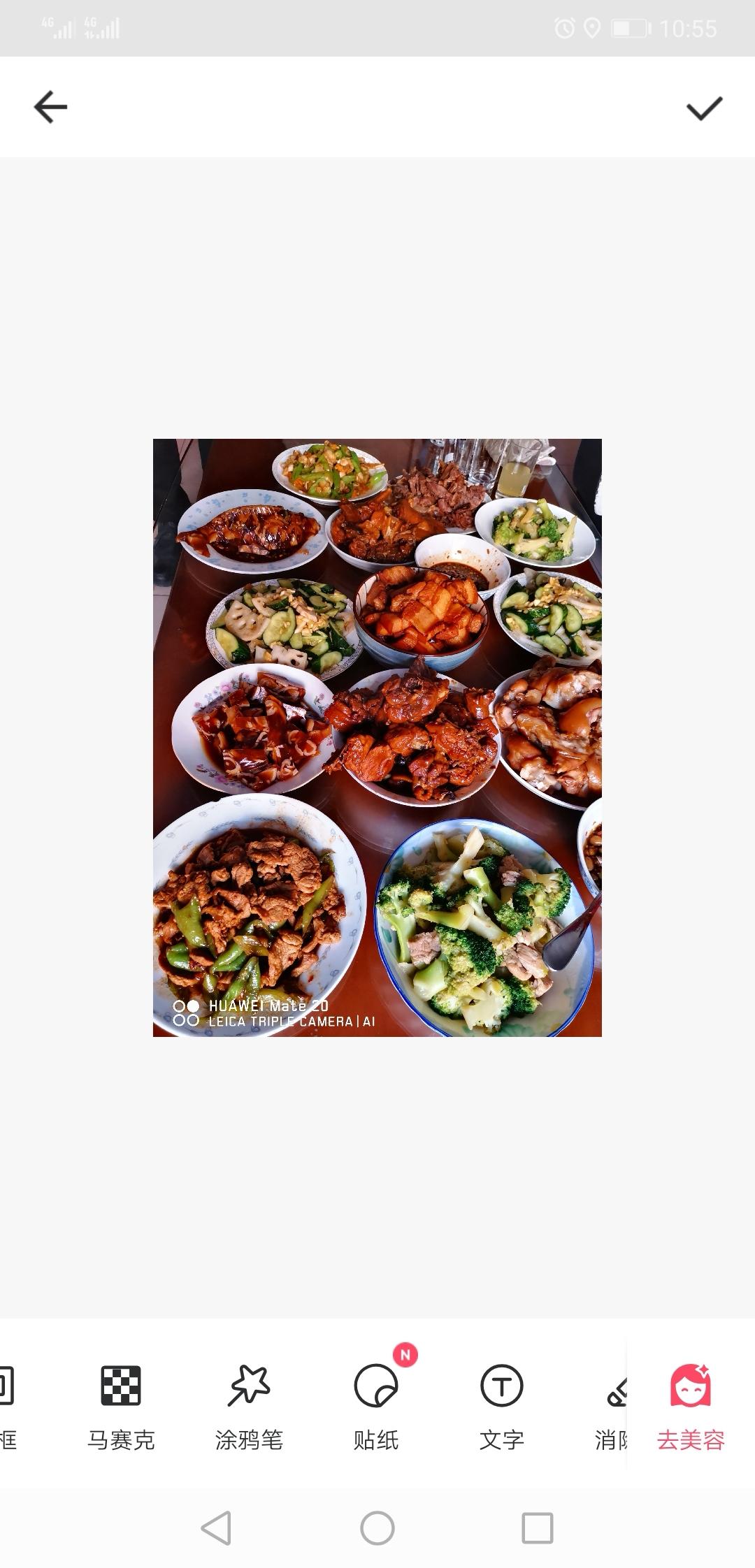Open the 涂鸦笔 doodle pen tool
The width and height of the screenshot is (755, 1568).
coord(249,1406)
